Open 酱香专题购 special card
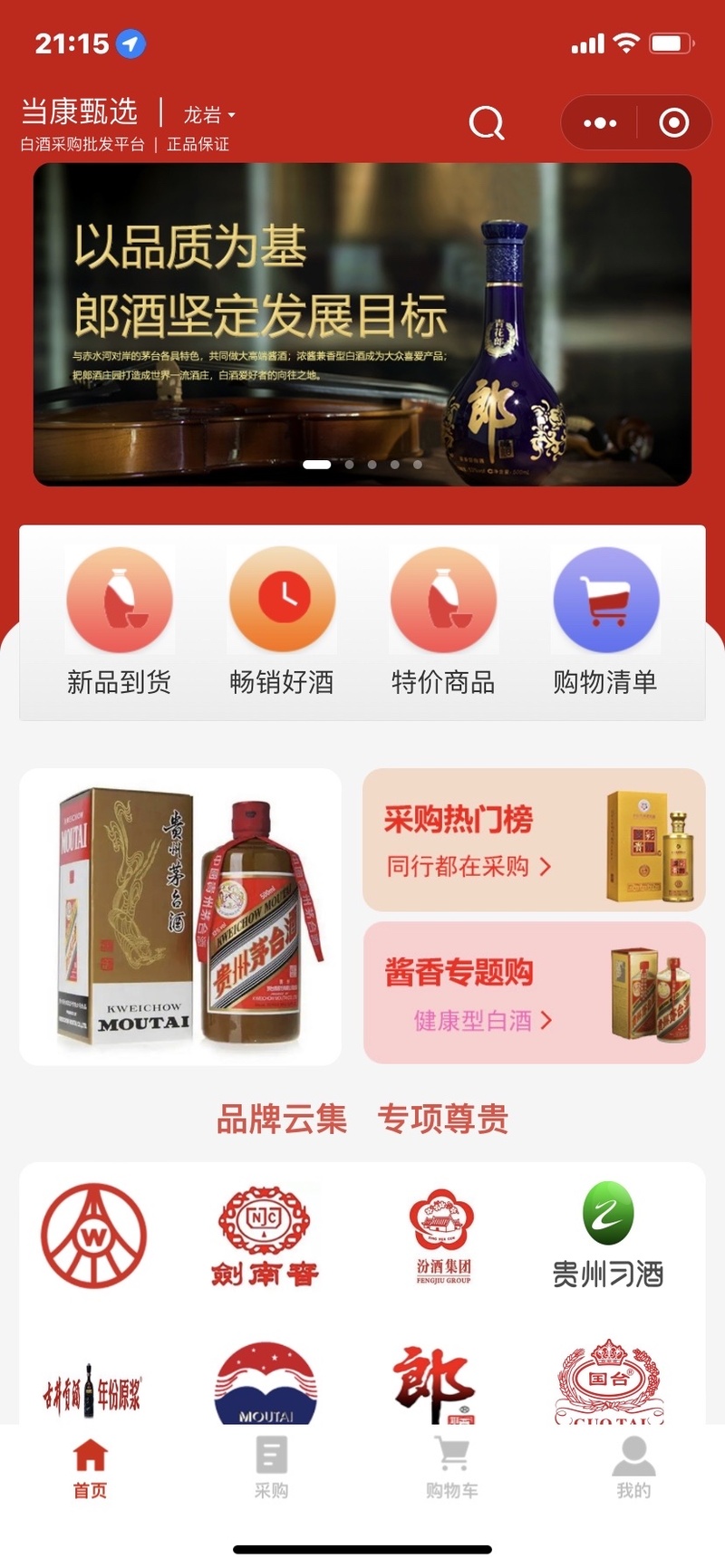725x1568 pixels. pyautogui.click(x=534, y=993)
